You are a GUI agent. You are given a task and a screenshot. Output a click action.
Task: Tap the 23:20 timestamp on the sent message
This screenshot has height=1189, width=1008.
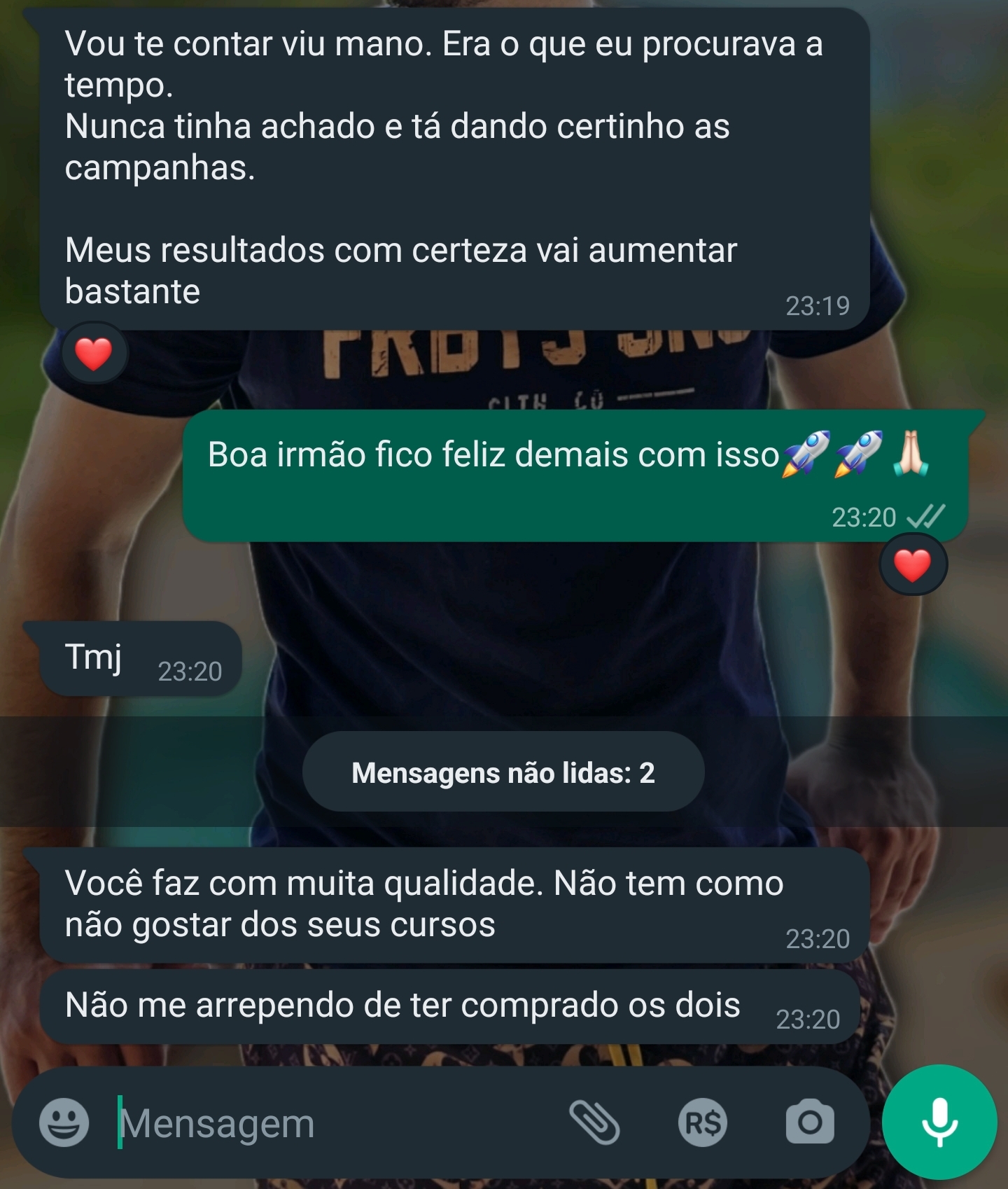click(x=864, y=517)
